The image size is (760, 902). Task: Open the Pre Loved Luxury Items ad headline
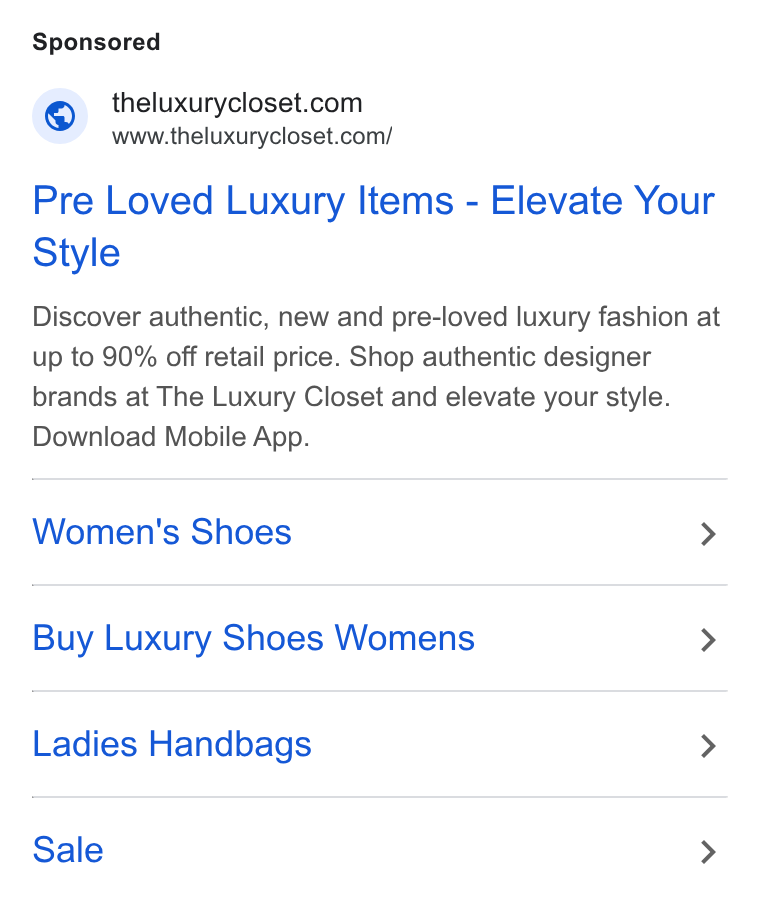[x=373, y=226]
